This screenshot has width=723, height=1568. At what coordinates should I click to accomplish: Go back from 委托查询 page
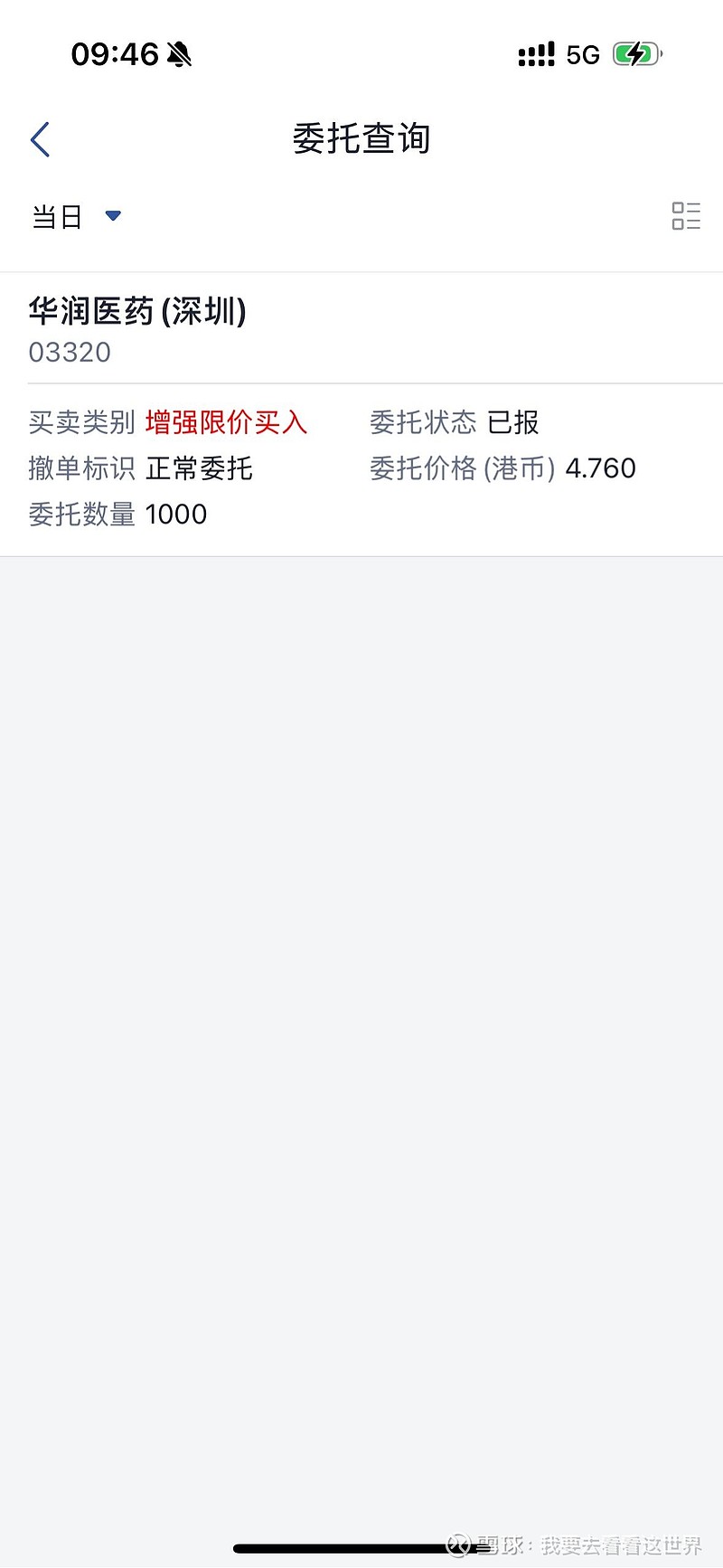tap(41, 140)
